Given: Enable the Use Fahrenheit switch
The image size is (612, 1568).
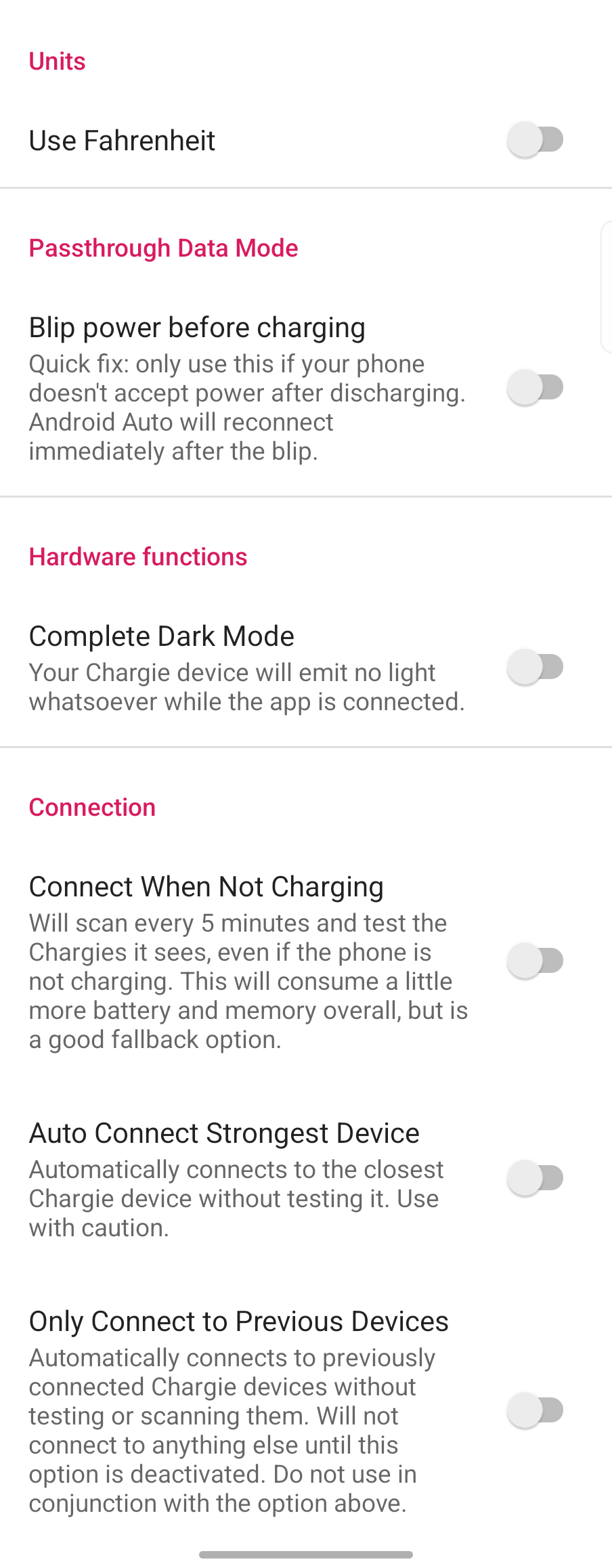Looking at the screenshot, I should point(535,140).
